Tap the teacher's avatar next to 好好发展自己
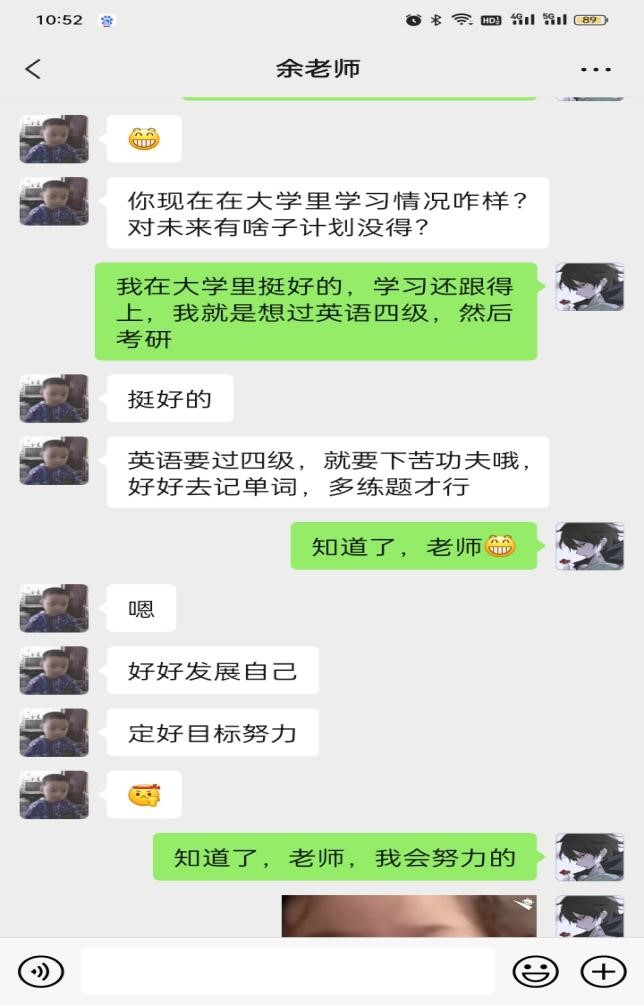The height and width of the screenshot is (1005, 644). click(x=54, y=670)
